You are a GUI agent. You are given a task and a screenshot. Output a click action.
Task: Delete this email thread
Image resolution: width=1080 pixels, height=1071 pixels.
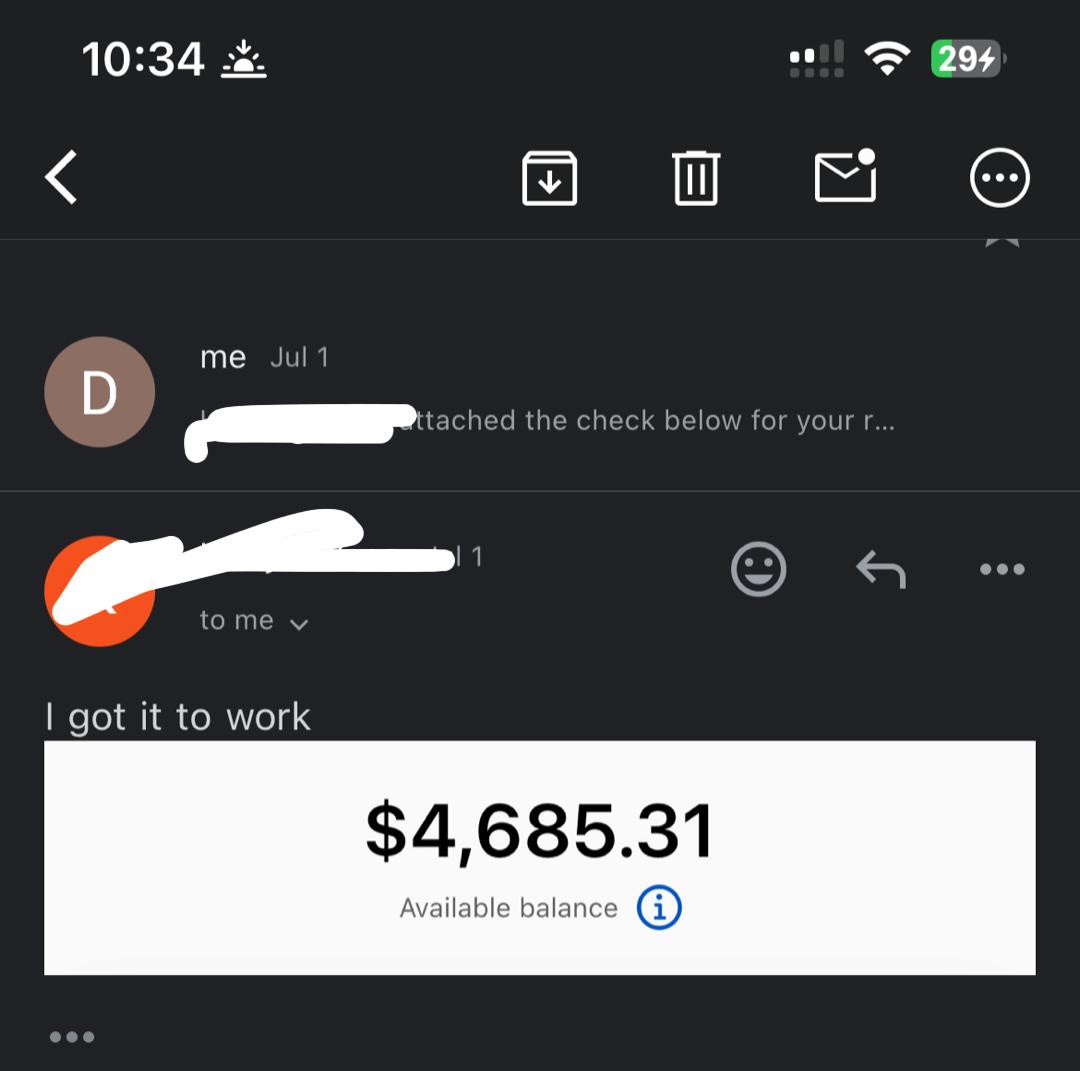pos(696,179)
